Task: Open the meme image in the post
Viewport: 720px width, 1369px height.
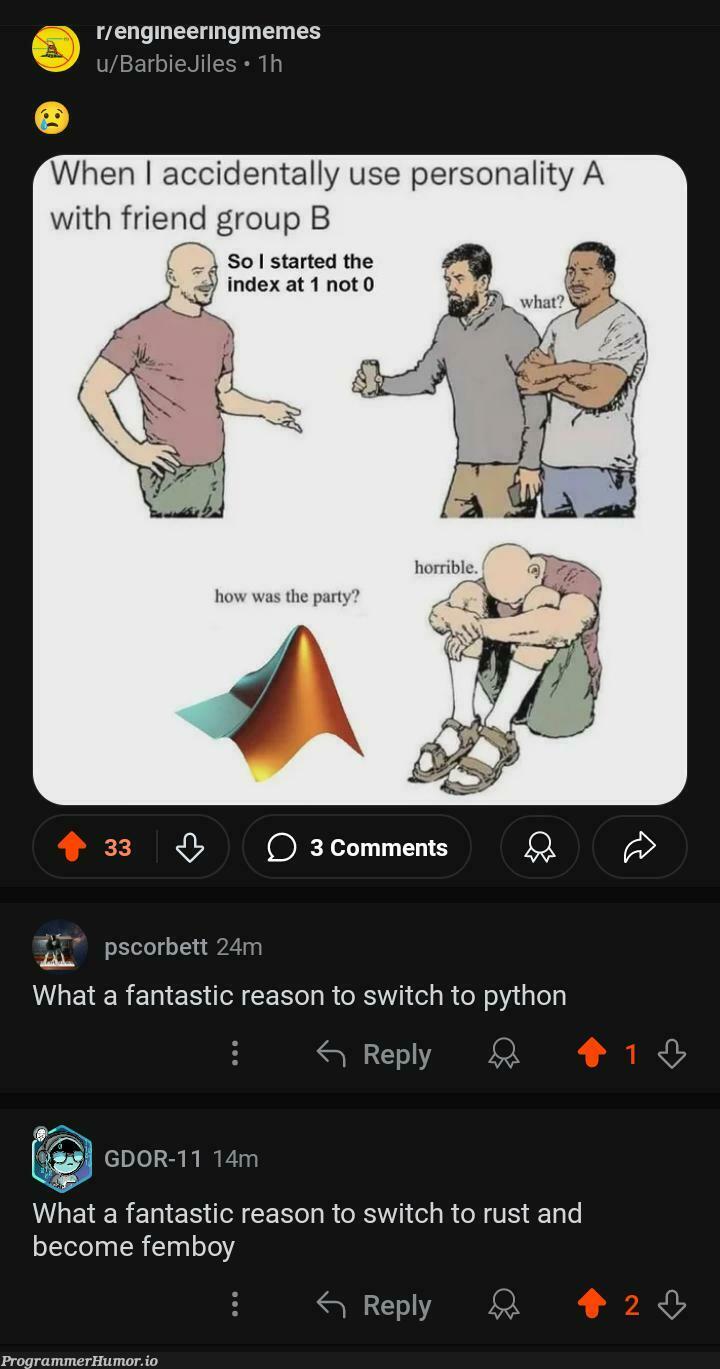Action: [x=360, y=480]
